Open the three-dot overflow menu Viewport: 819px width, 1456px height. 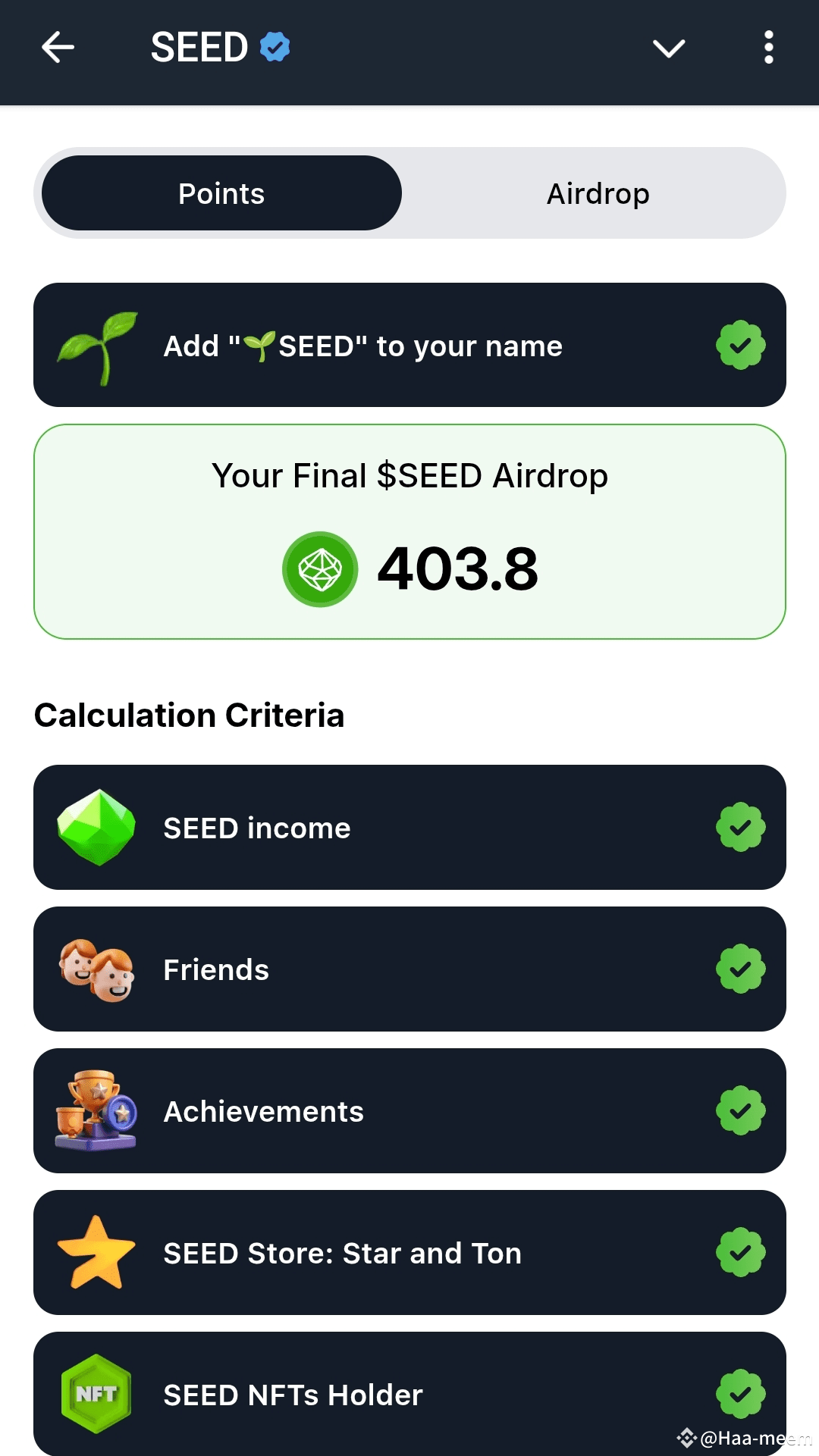click(x=768, y=46)
